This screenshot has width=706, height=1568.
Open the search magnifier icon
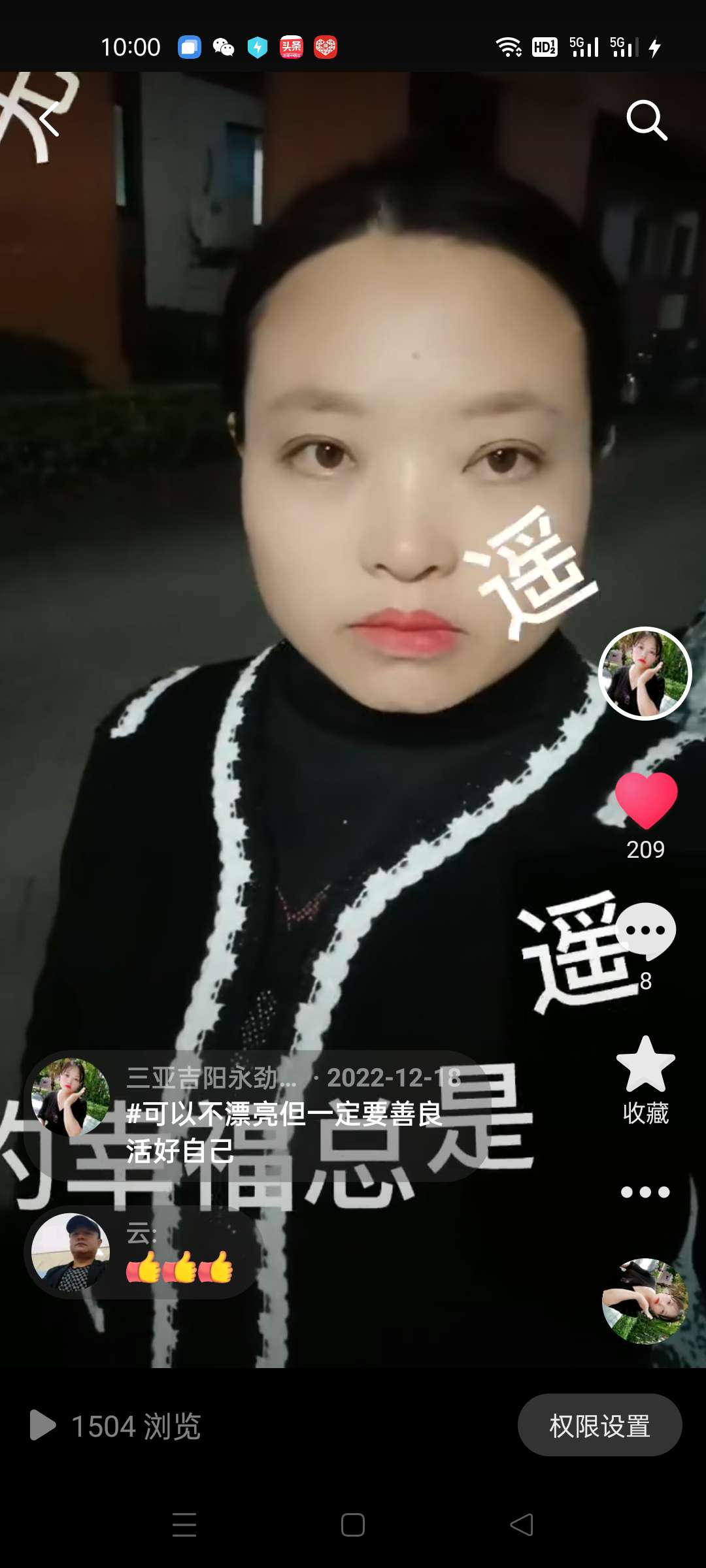click(x=647, y=120)
